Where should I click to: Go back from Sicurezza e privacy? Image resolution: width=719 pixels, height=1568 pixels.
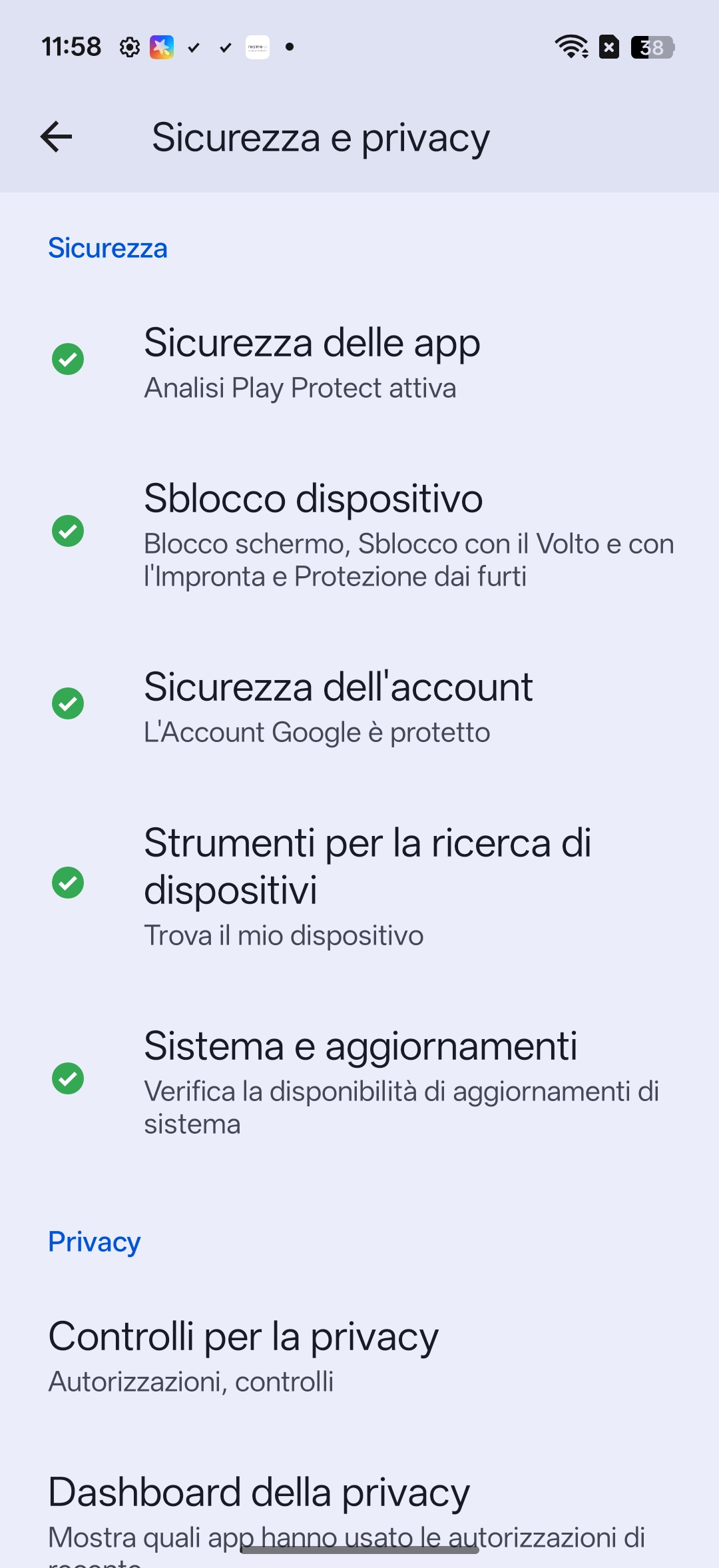[57, 137]
